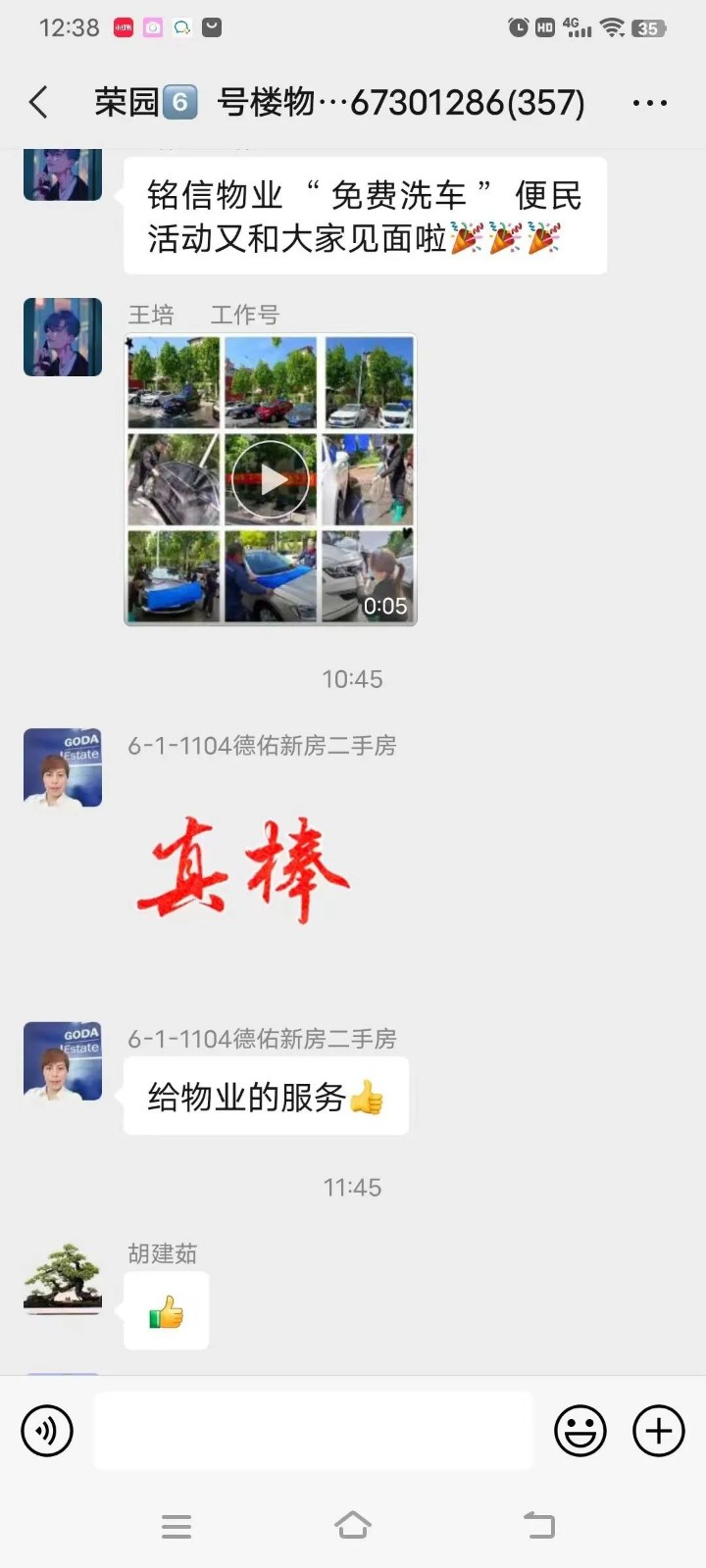Tap the 免费洗车 announcement message bubble

[364, 216]
